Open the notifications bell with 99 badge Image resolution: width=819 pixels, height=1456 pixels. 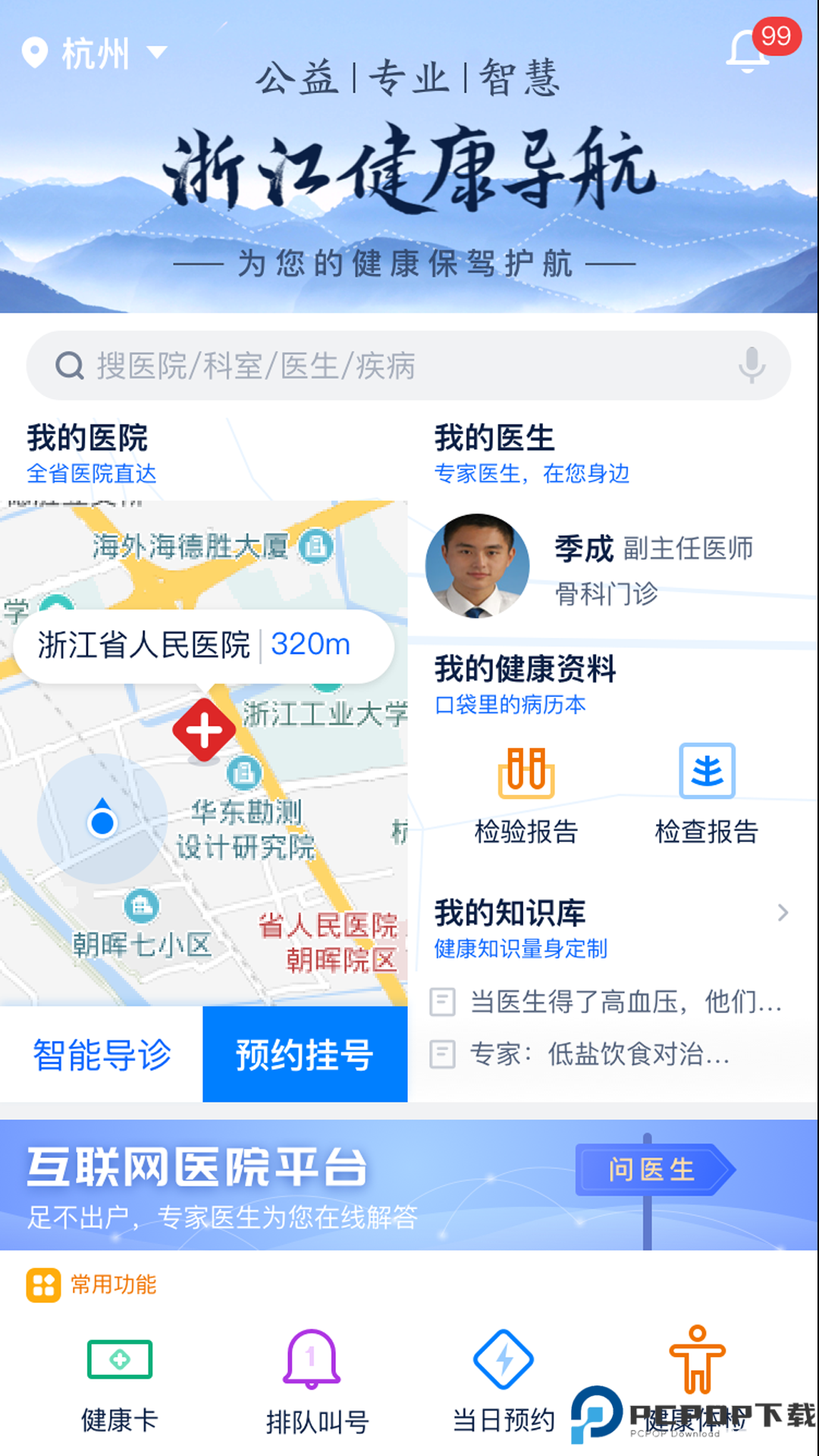coord(747,49)
